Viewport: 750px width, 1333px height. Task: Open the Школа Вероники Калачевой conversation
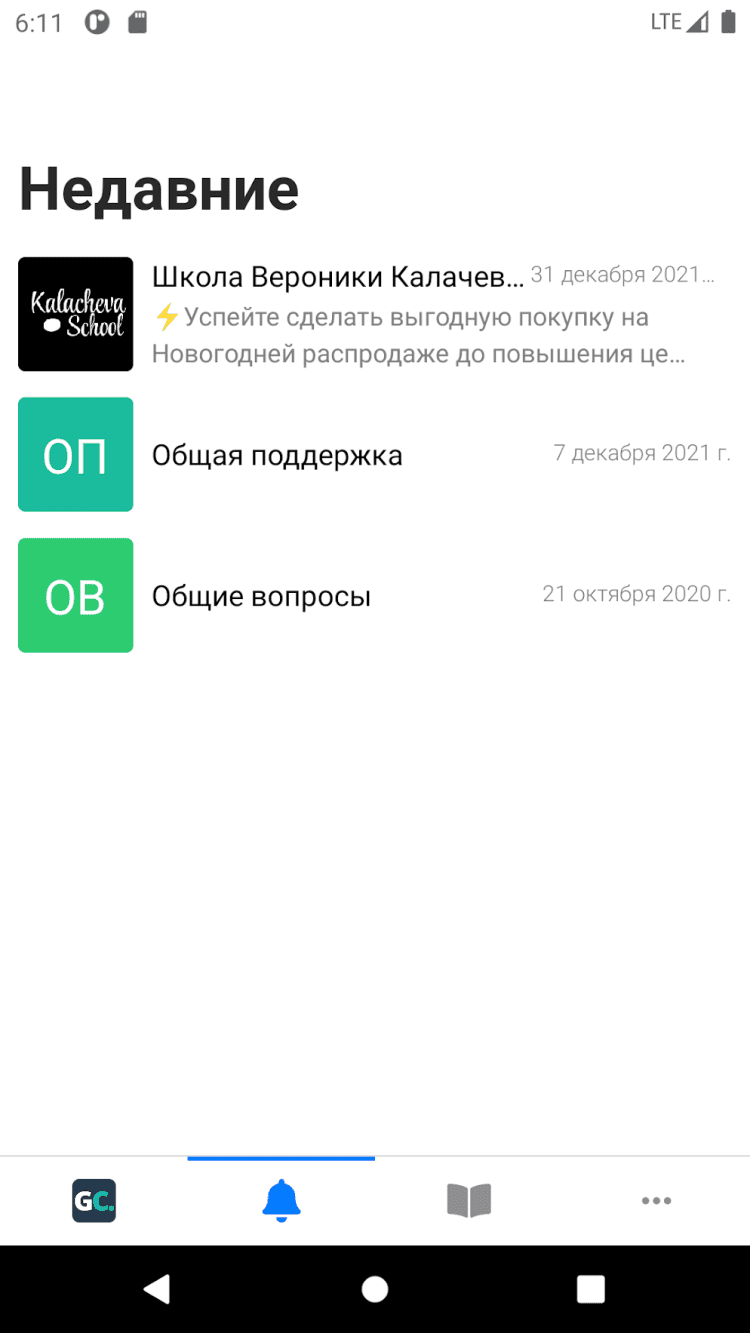coord(375,314)
